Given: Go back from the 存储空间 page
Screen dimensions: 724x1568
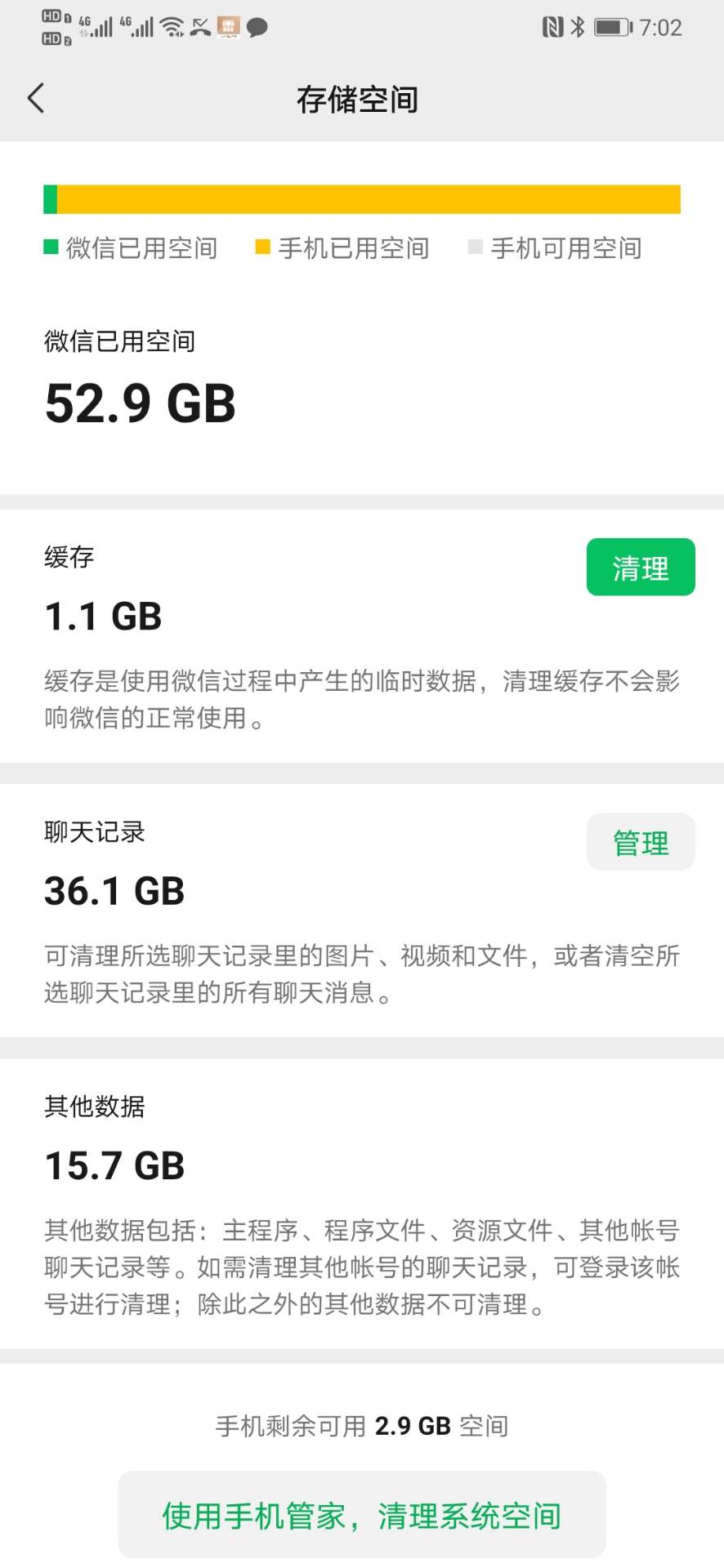Looking at the screenshot, I should click(x=36, y=99).
